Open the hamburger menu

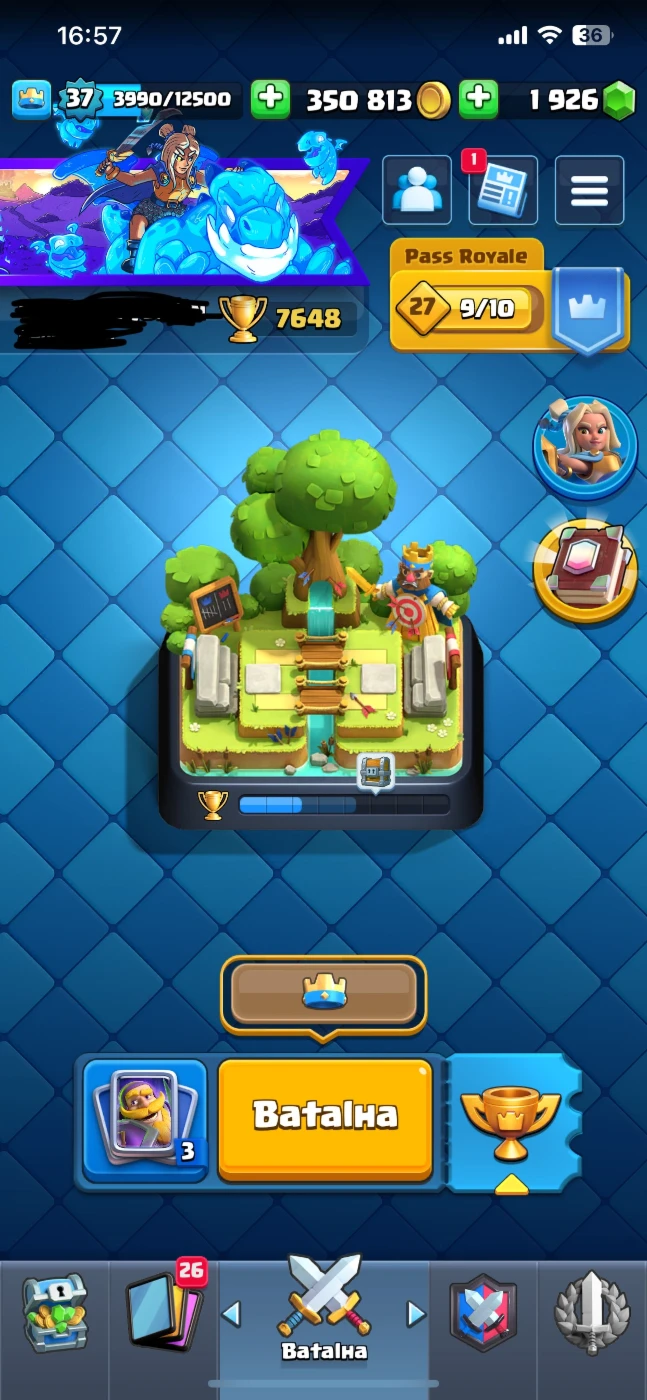589,190
